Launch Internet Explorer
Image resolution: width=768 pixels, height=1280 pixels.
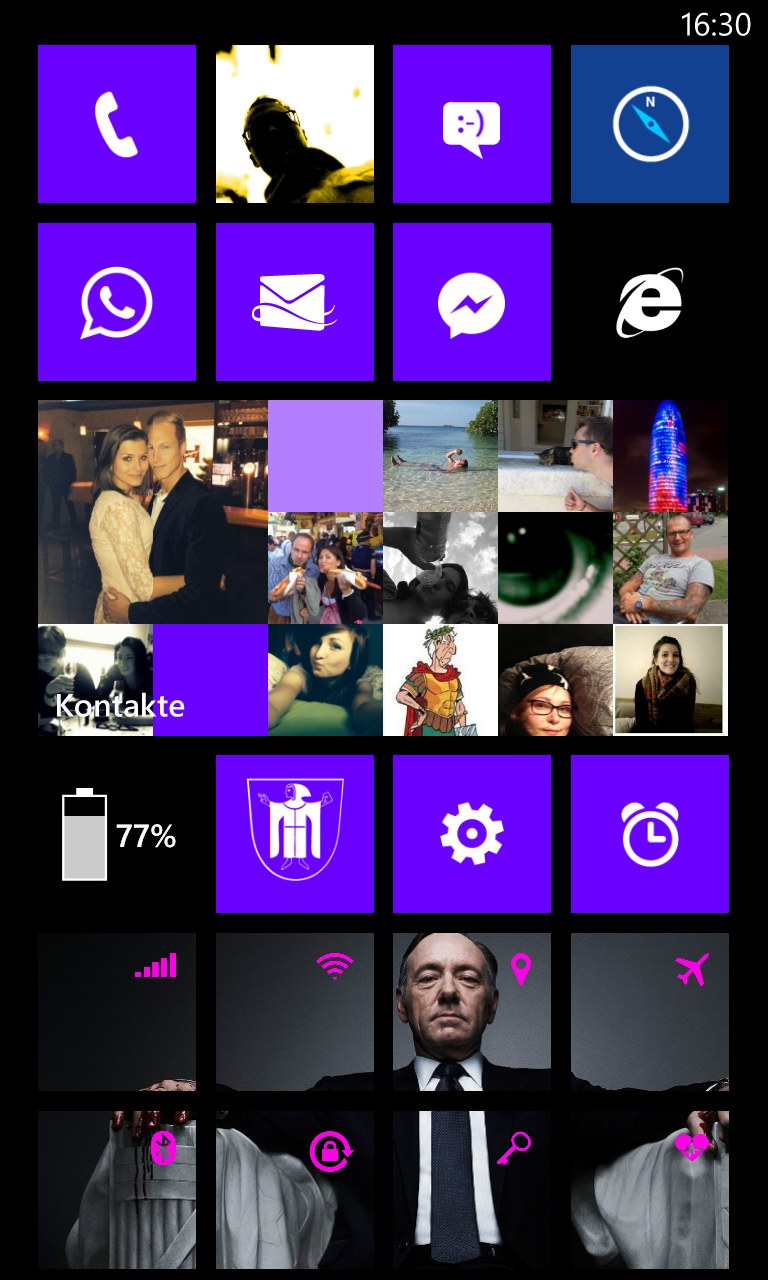[650, 302]
